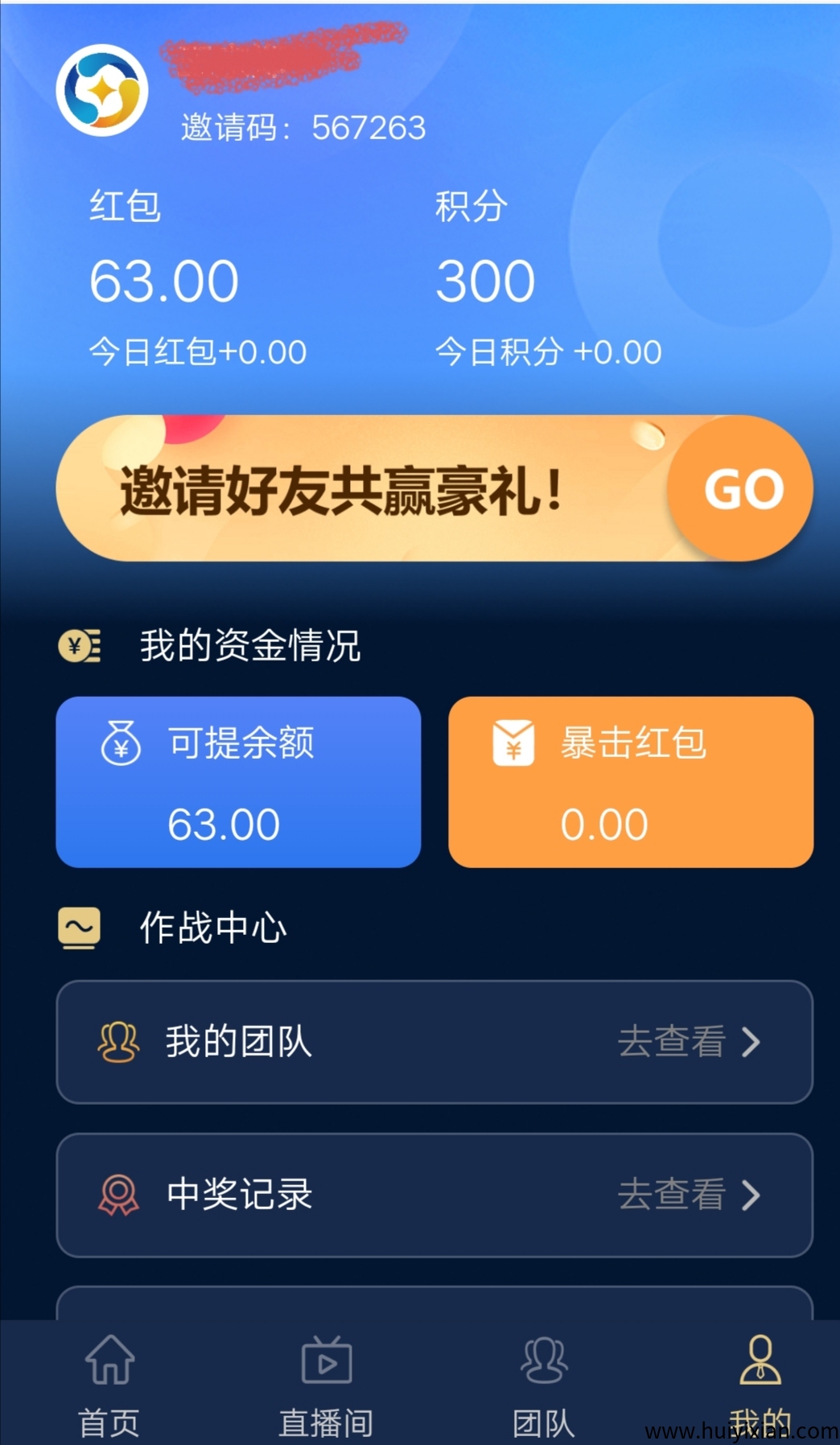The width and height of the screenshot is (840, 1445).
Task: Click the red envelope icon on 暴击红包 card
Action: pos(513,744)
